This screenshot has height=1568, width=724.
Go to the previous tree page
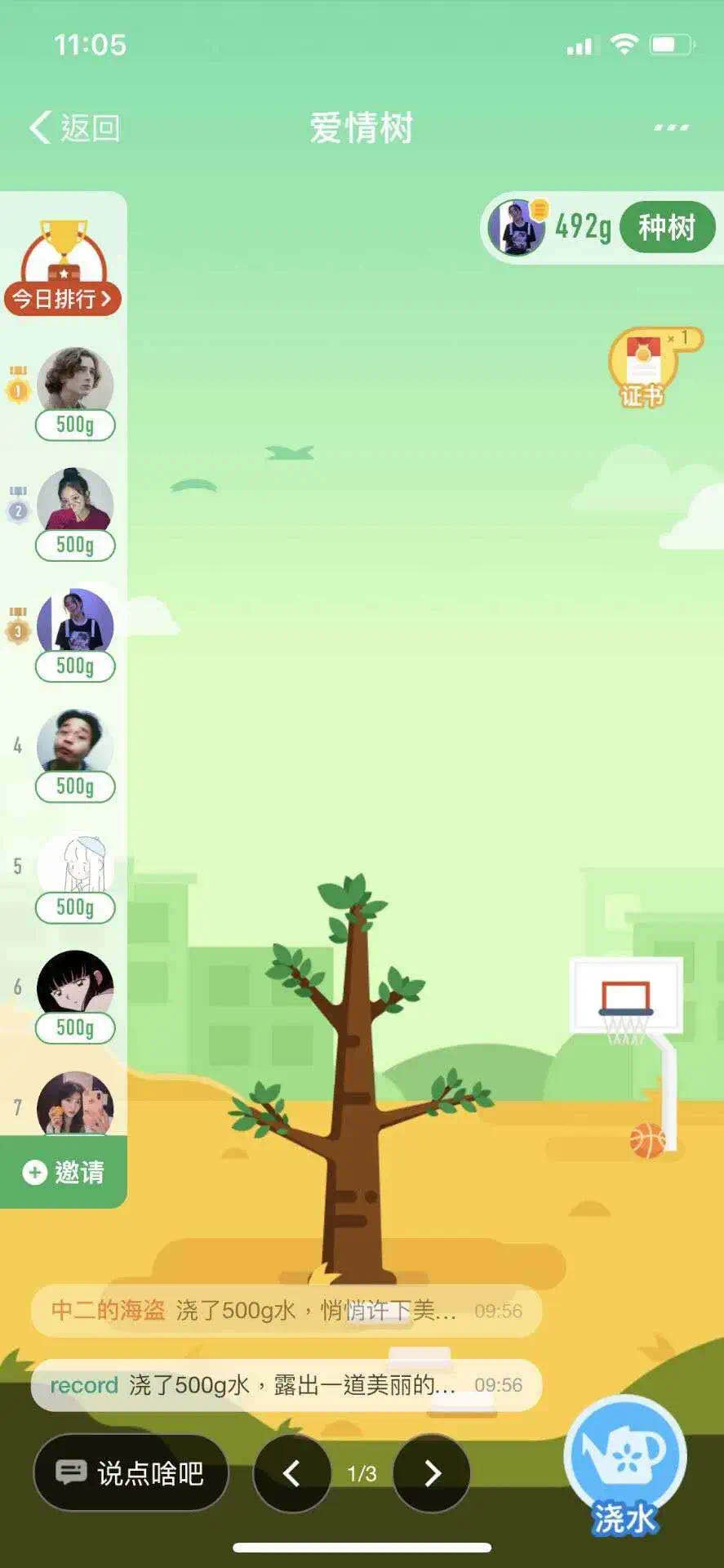pos(291,1473)
